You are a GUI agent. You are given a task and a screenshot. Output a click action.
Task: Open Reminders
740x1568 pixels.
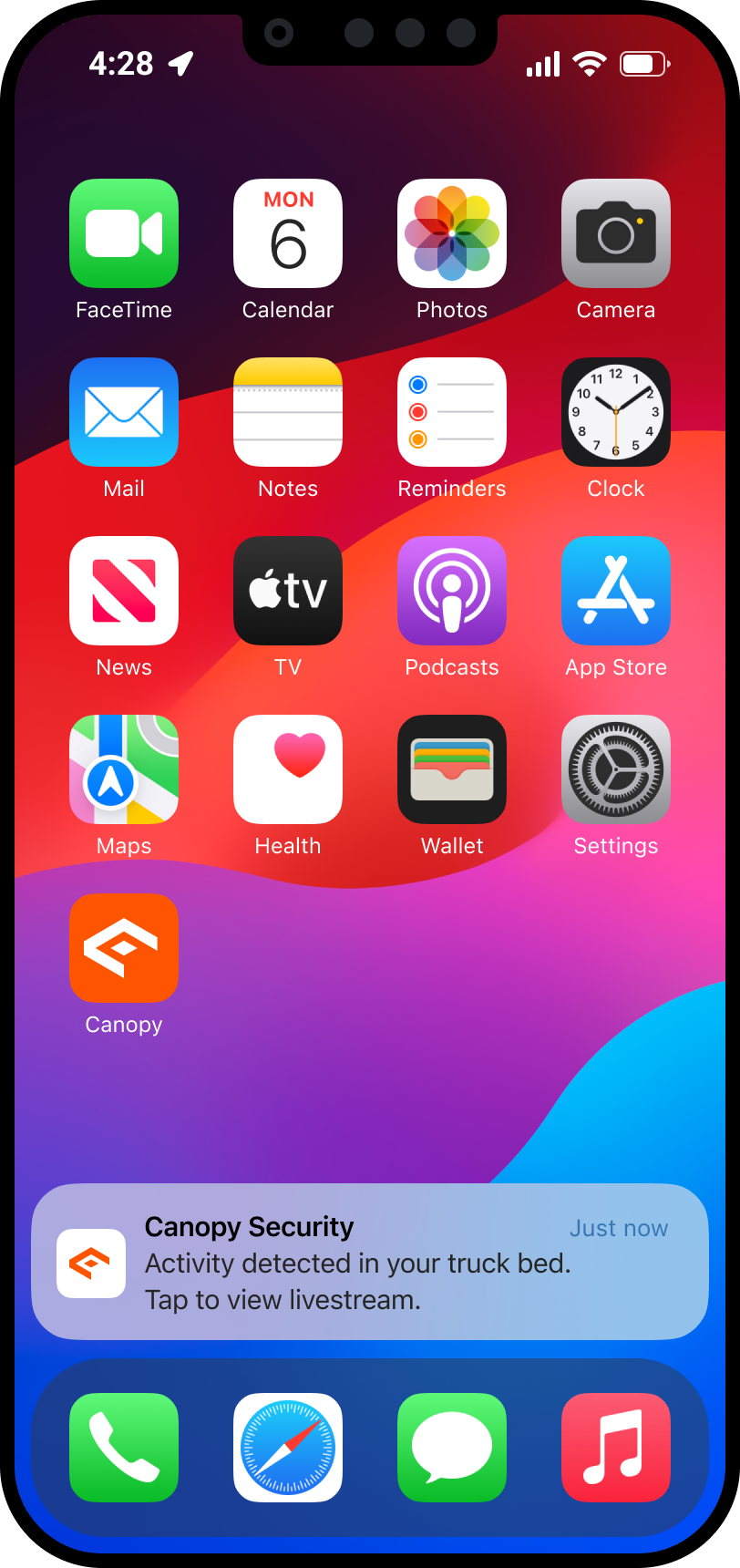(x=452, y=412)
